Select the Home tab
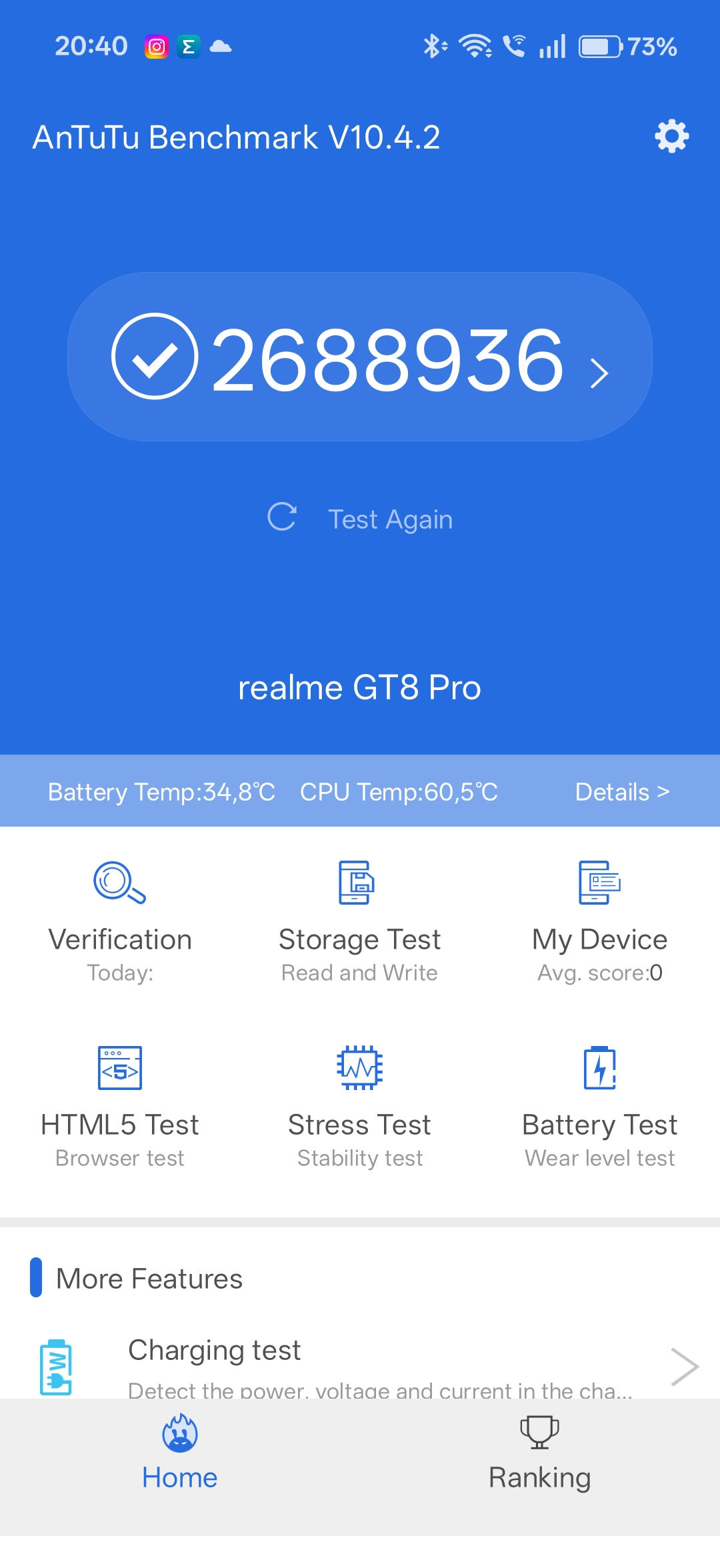The image size is (720, 1568). pos(180,1455)
